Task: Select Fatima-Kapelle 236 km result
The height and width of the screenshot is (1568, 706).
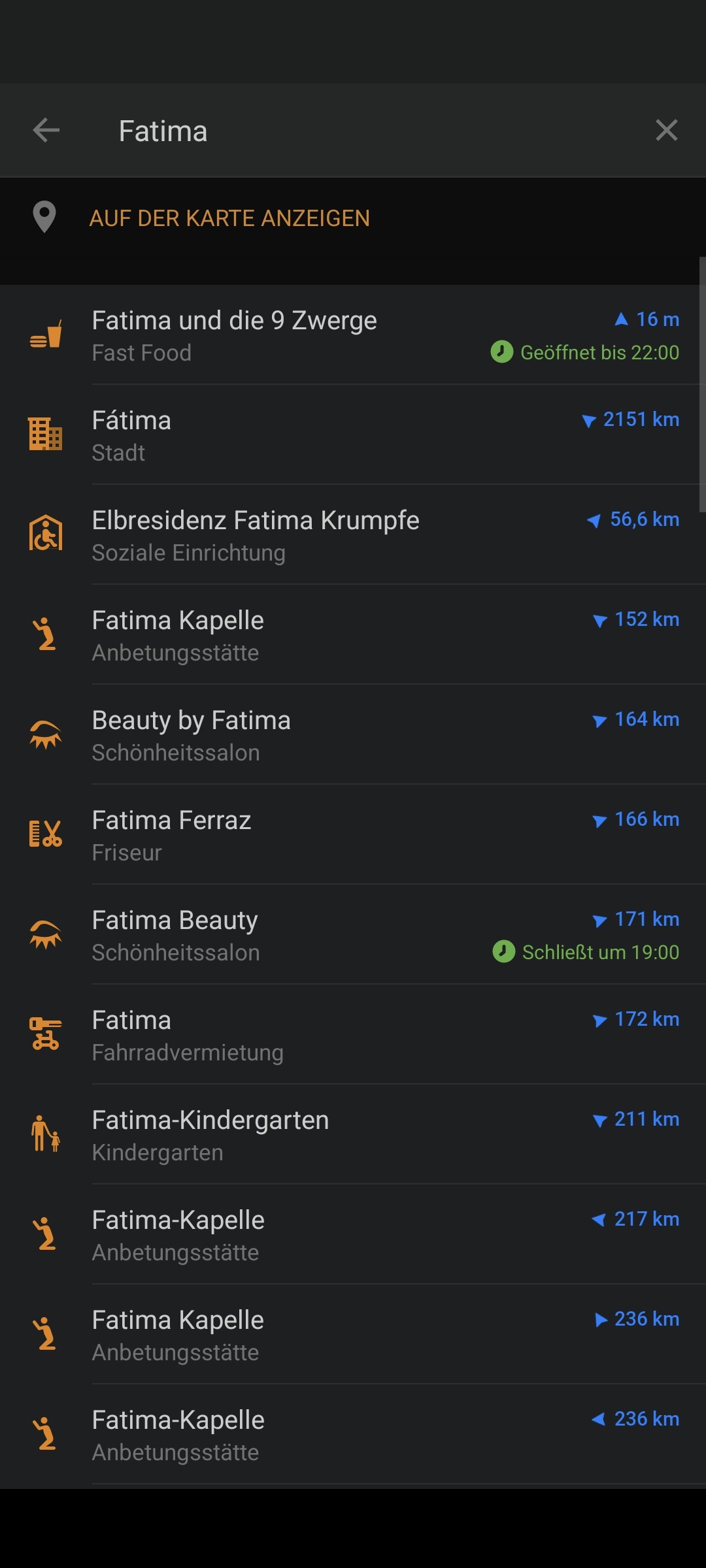Action: click(x=353, y=1435)
